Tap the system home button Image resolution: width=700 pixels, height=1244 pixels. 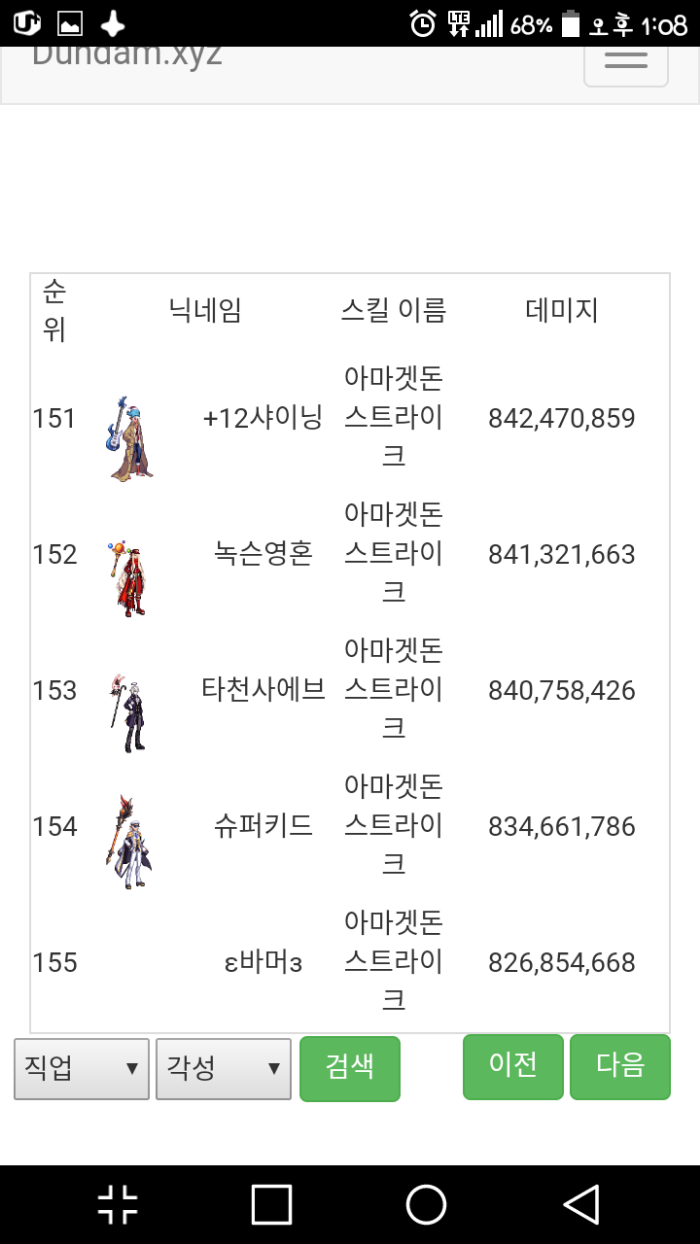(x=426, y=1205)
